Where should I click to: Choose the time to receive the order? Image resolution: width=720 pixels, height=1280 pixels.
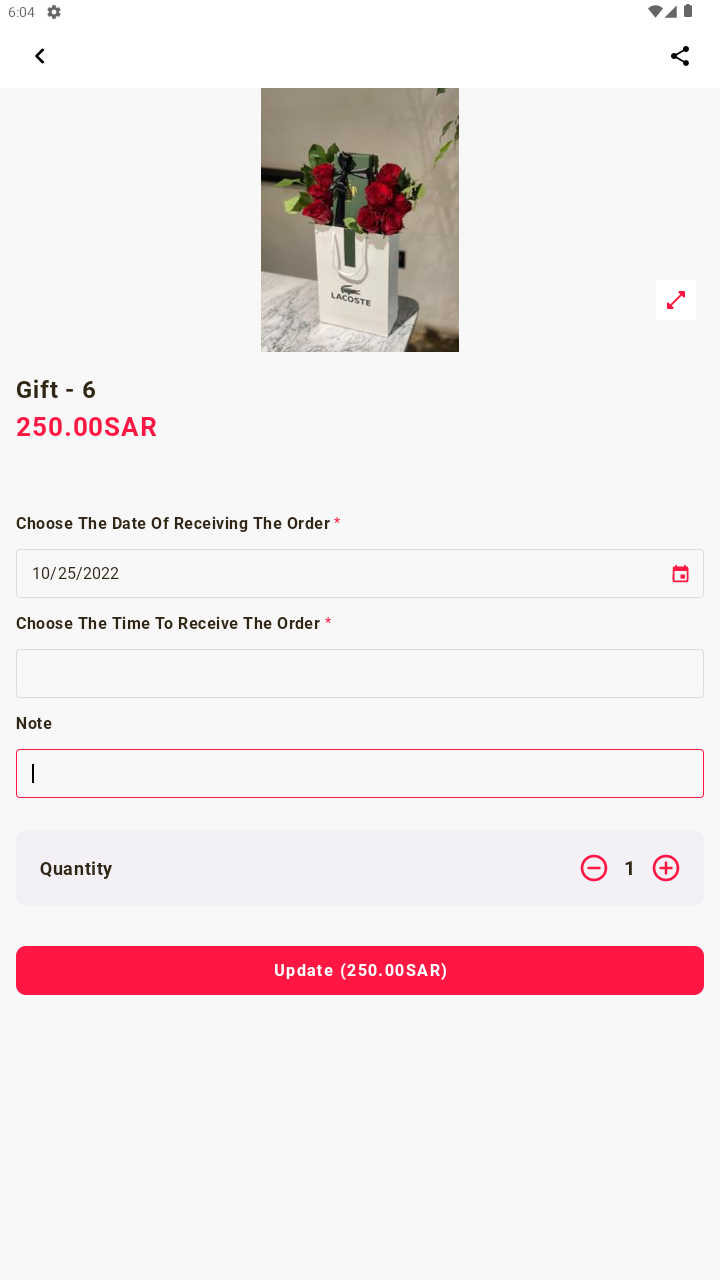(360, 673)
